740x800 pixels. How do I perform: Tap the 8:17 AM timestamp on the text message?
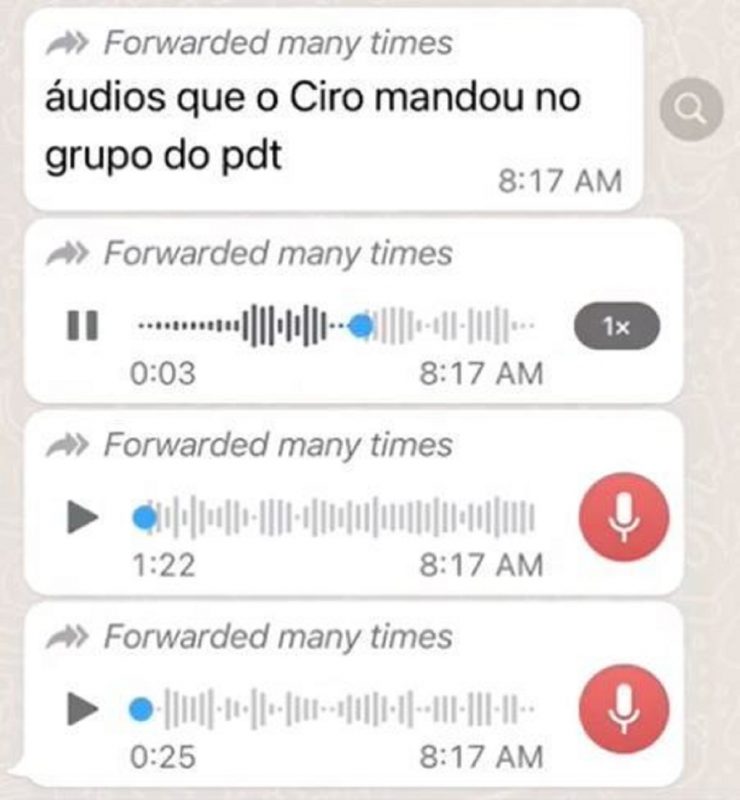560,180
